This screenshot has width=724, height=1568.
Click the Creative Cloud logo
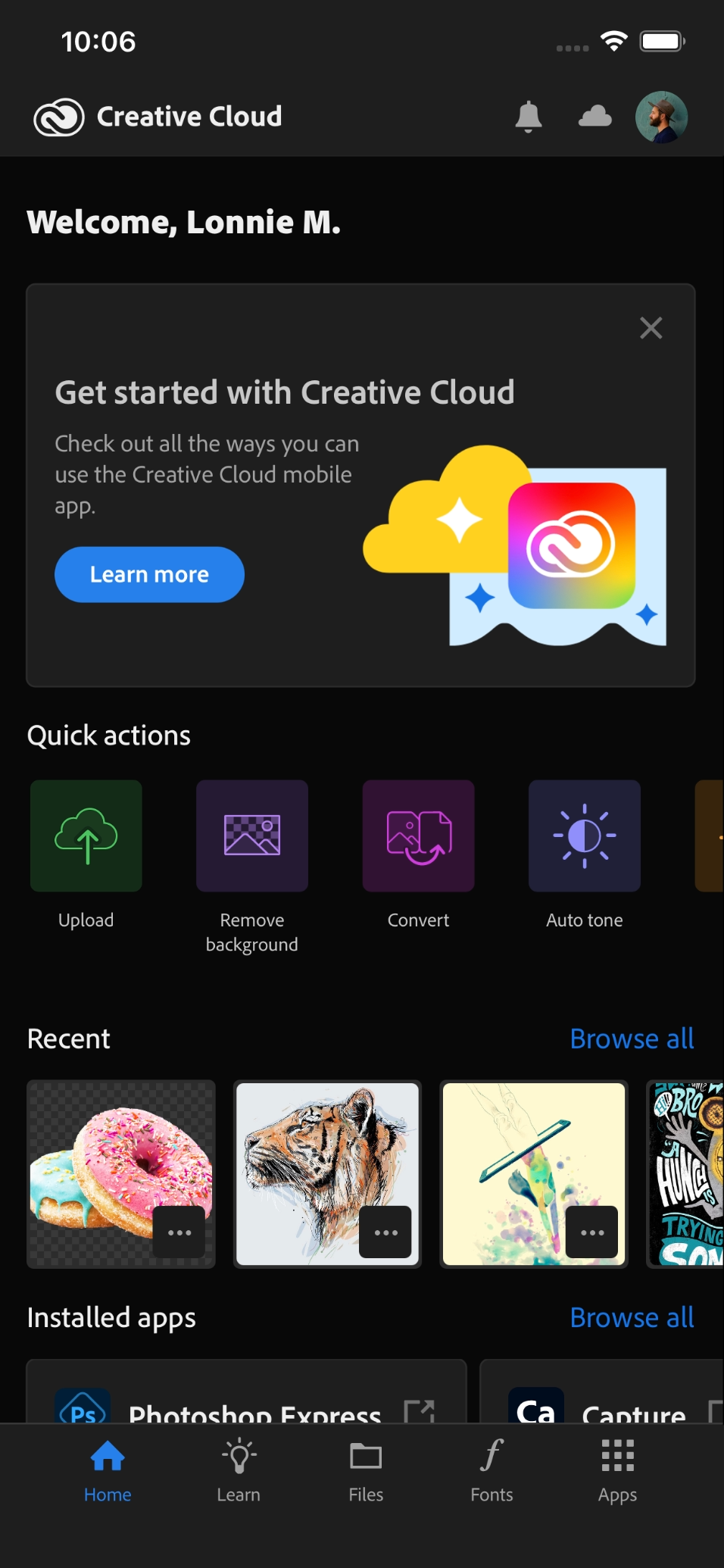60,117
